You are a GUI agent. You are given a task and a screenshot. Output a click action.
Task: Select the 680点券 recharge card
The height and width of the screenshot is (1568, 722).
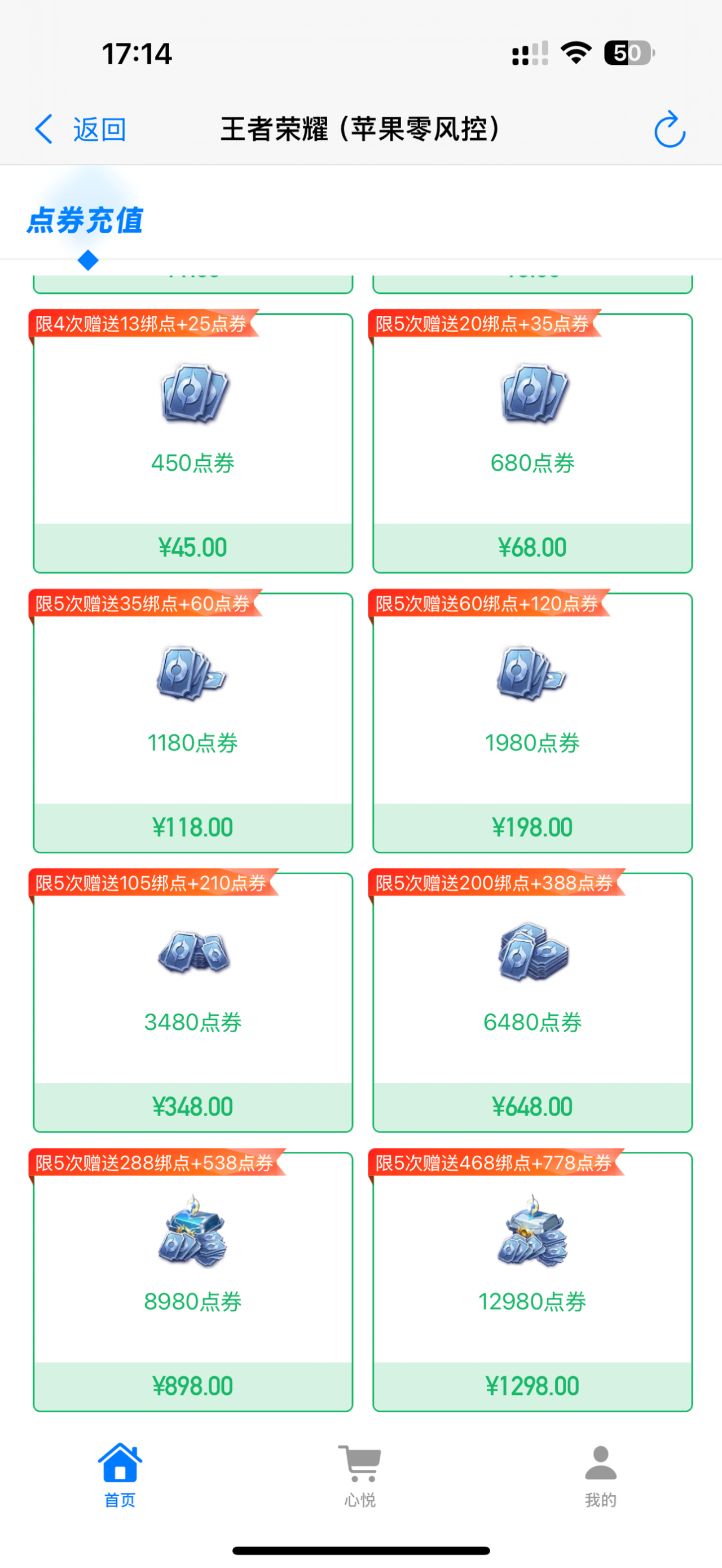pyautogui.click(x=532, y=444)
